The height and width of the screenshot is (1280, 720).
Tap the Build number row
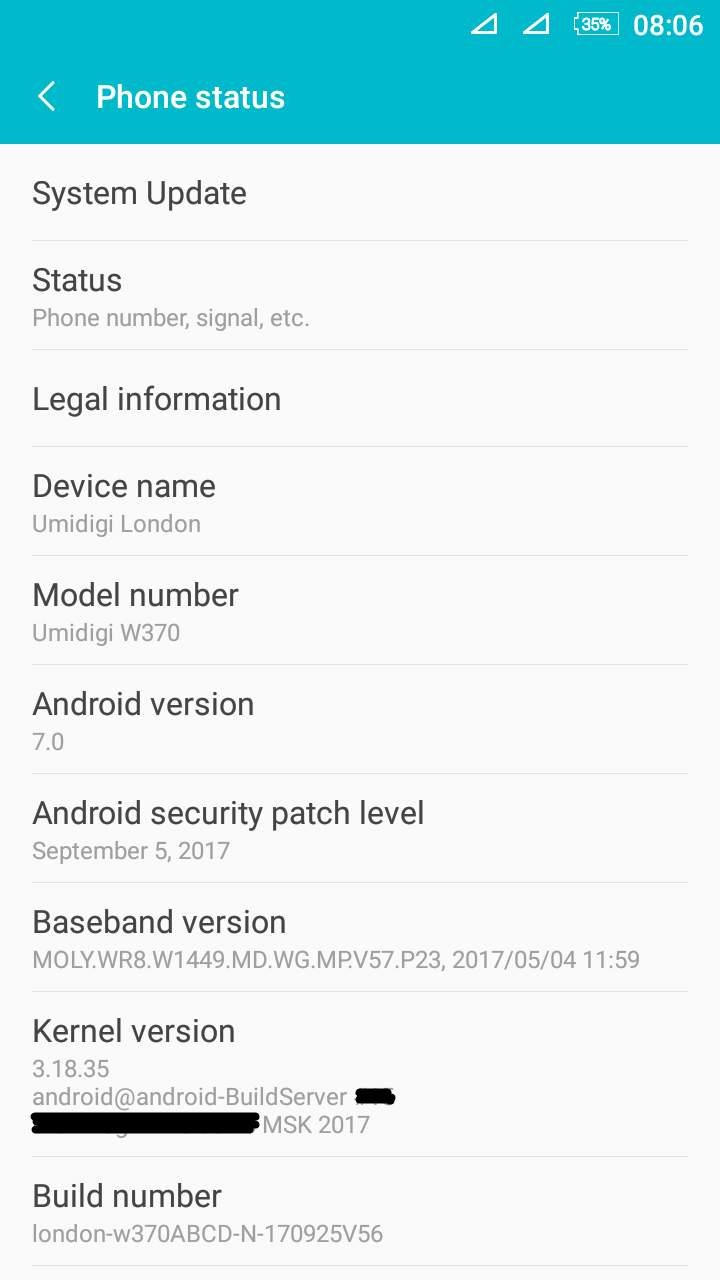[360, 1211]
